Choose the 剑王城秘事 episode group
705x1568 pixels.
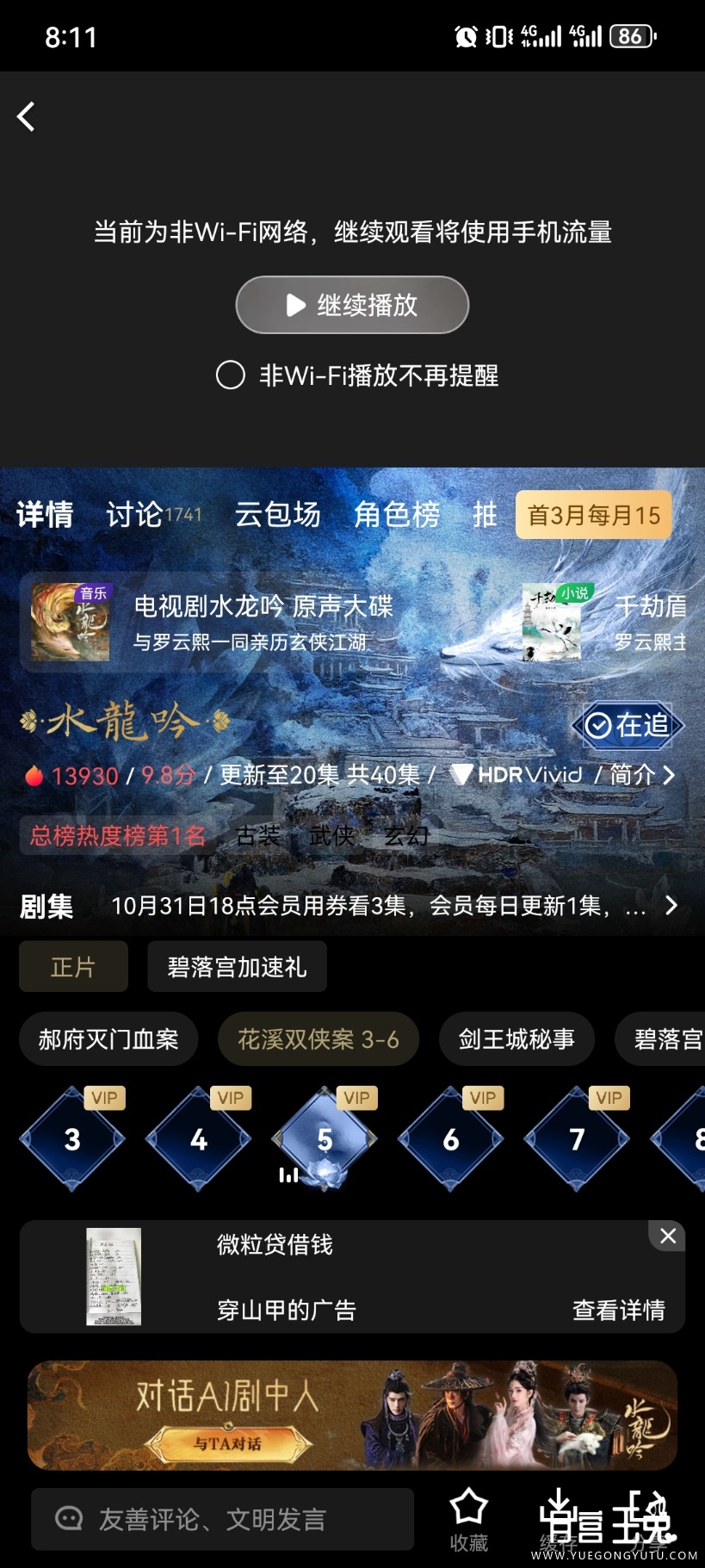516,1039
